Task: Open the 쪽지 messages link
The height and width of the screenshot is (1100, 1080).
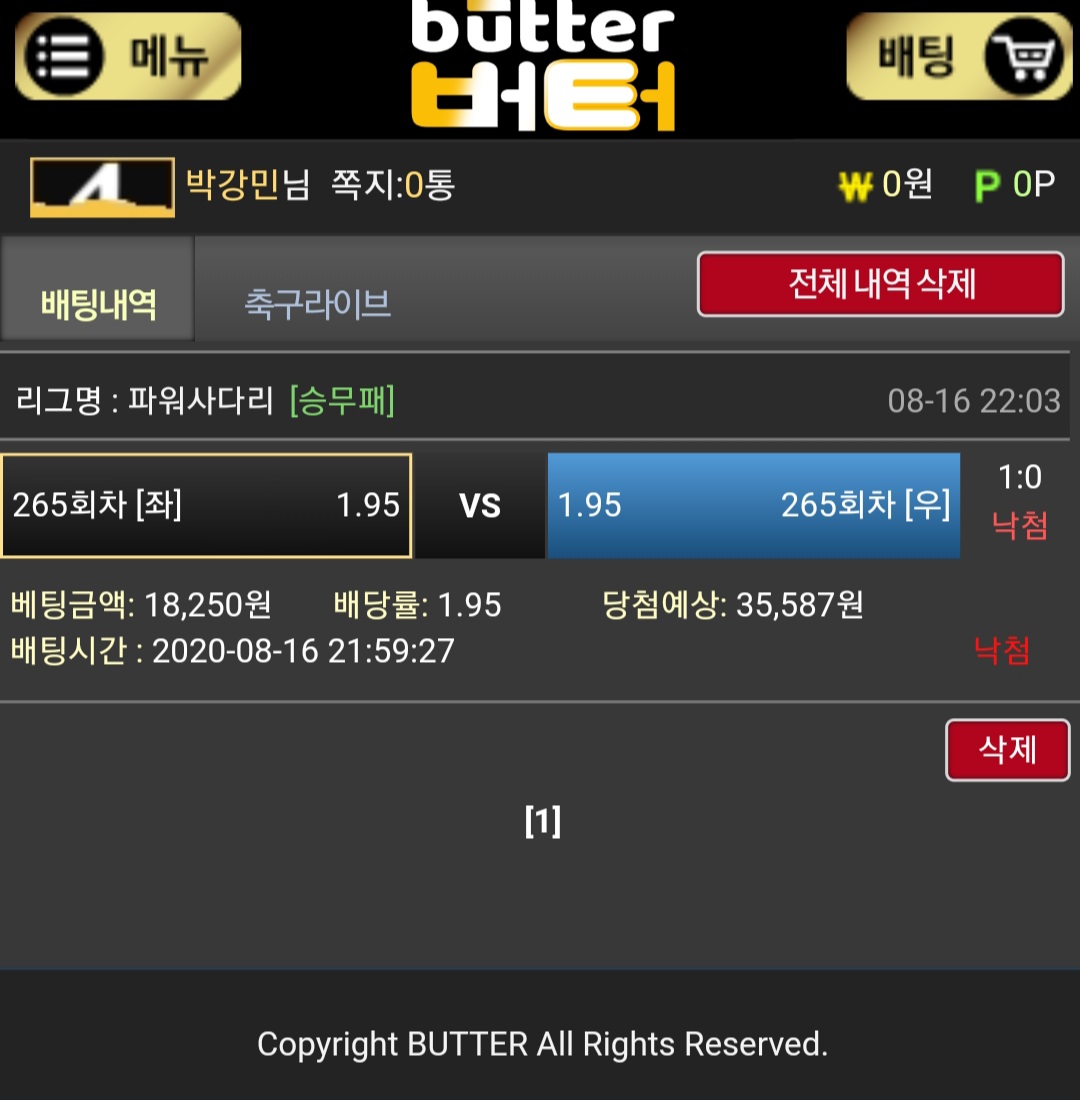Action: pyautogui.click(x=393, y=185)
